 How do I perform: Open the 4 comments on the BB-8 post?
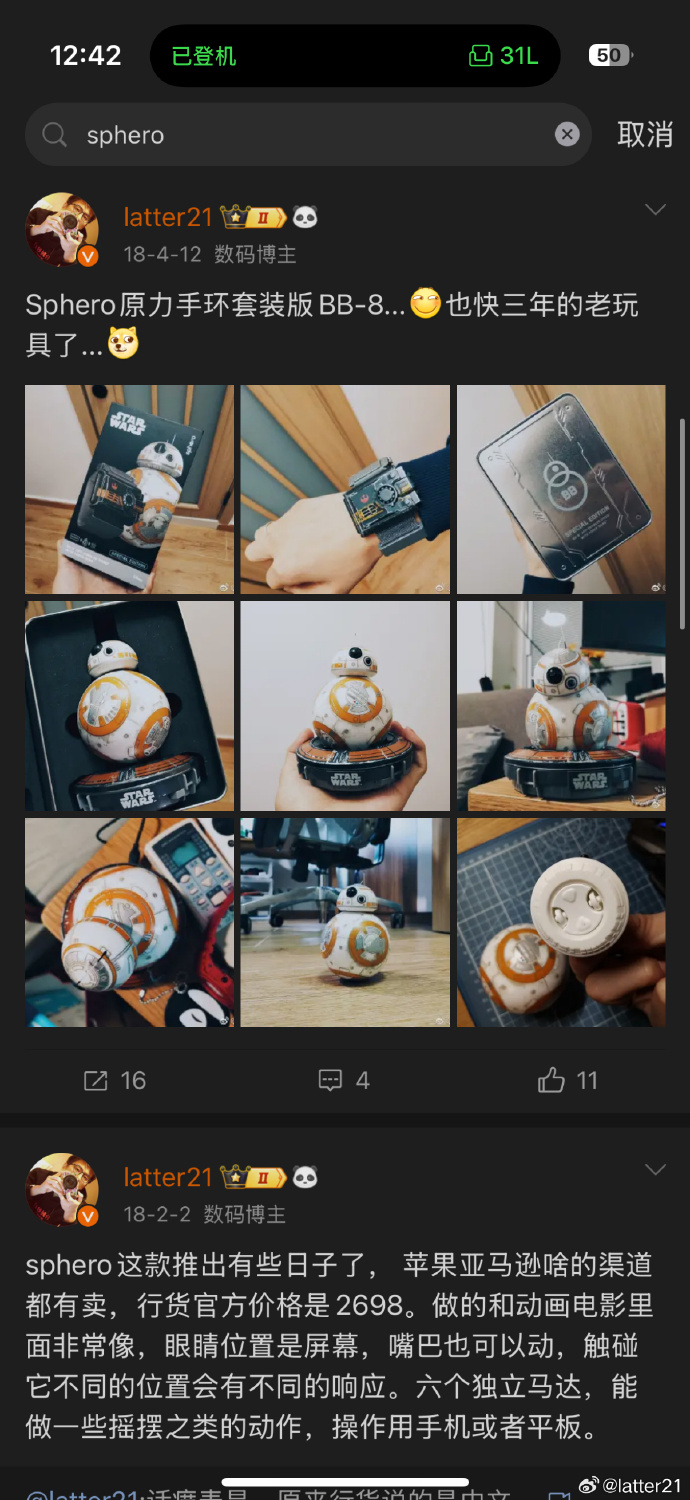[344, 1080]
